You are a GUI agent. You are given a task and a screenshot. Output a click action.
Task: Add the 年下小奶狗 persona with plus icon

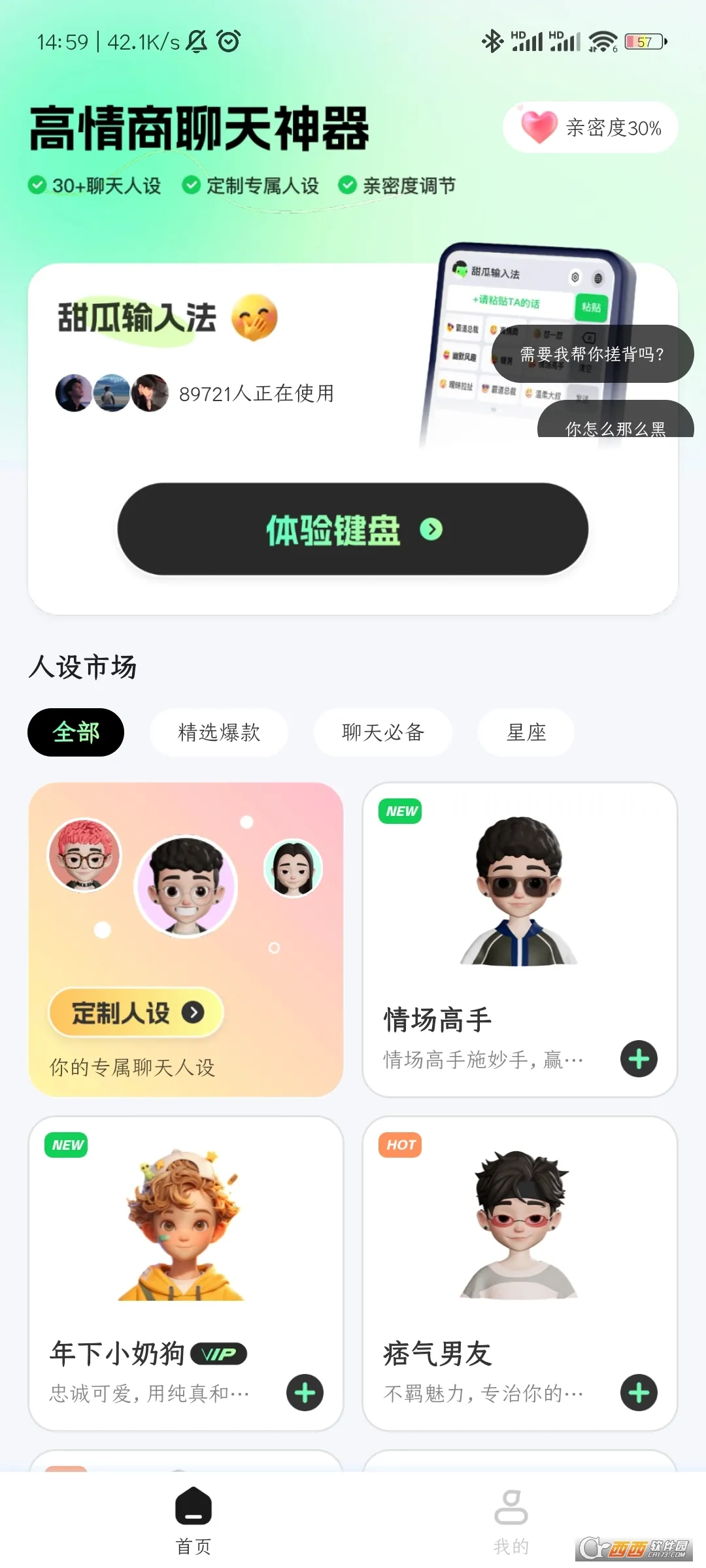[x=305, y=1393]
